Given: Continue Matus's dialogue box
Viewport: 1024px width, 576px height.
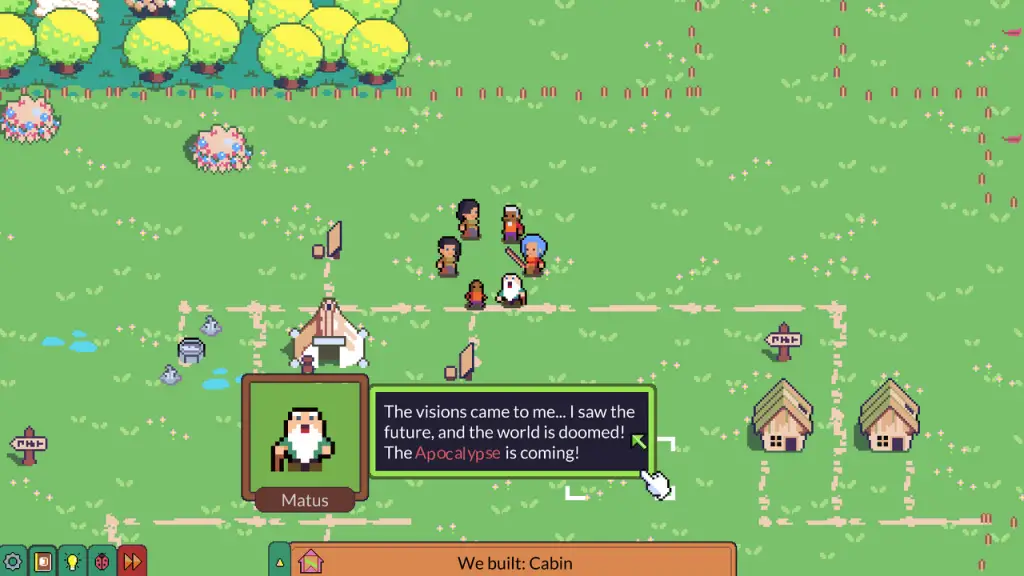Looking at the screenshot, I should (x=510, y=433).
